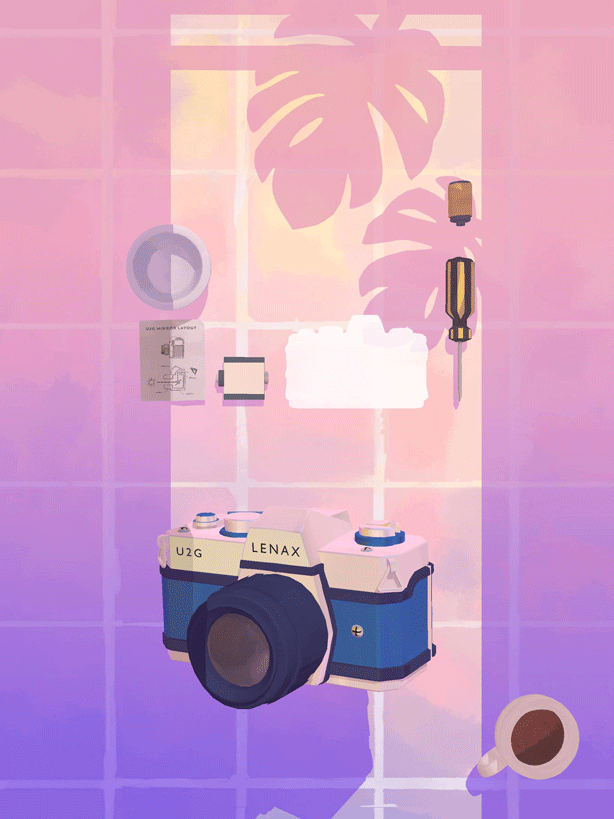Open the mirror layout instruction sheet
The height and width of the screenshot is (819, 614).
[173, 362]
